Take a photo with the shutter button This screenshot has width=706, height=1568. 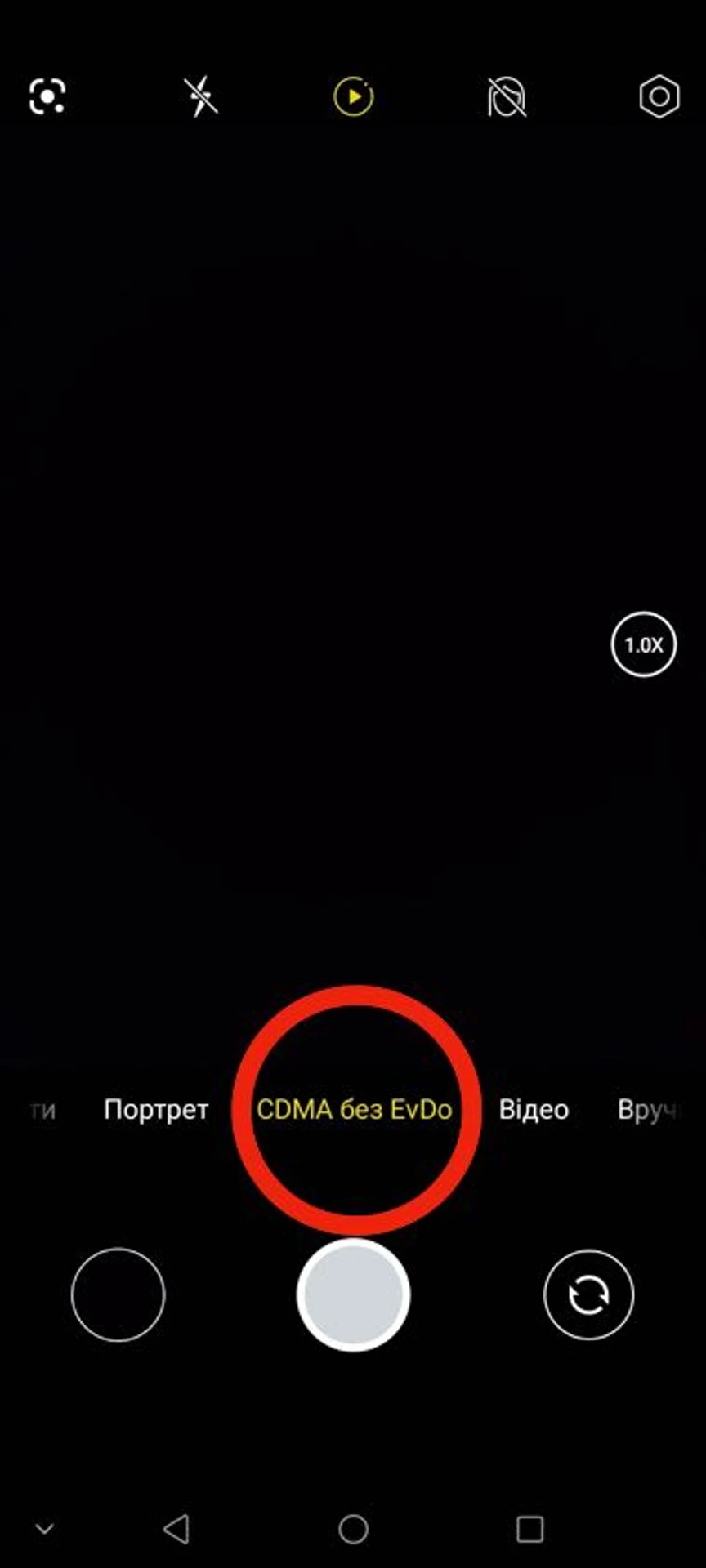354,1294
